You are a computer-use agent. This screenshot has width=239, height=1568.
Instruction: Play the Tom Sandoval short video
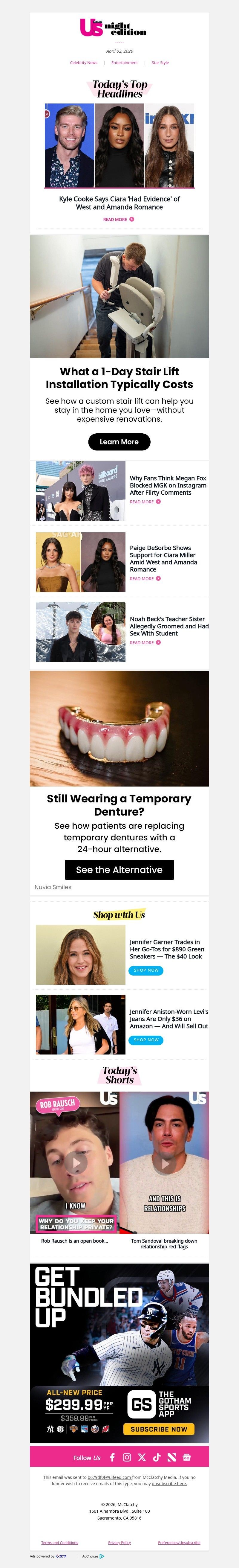[x=165, y=1162]
